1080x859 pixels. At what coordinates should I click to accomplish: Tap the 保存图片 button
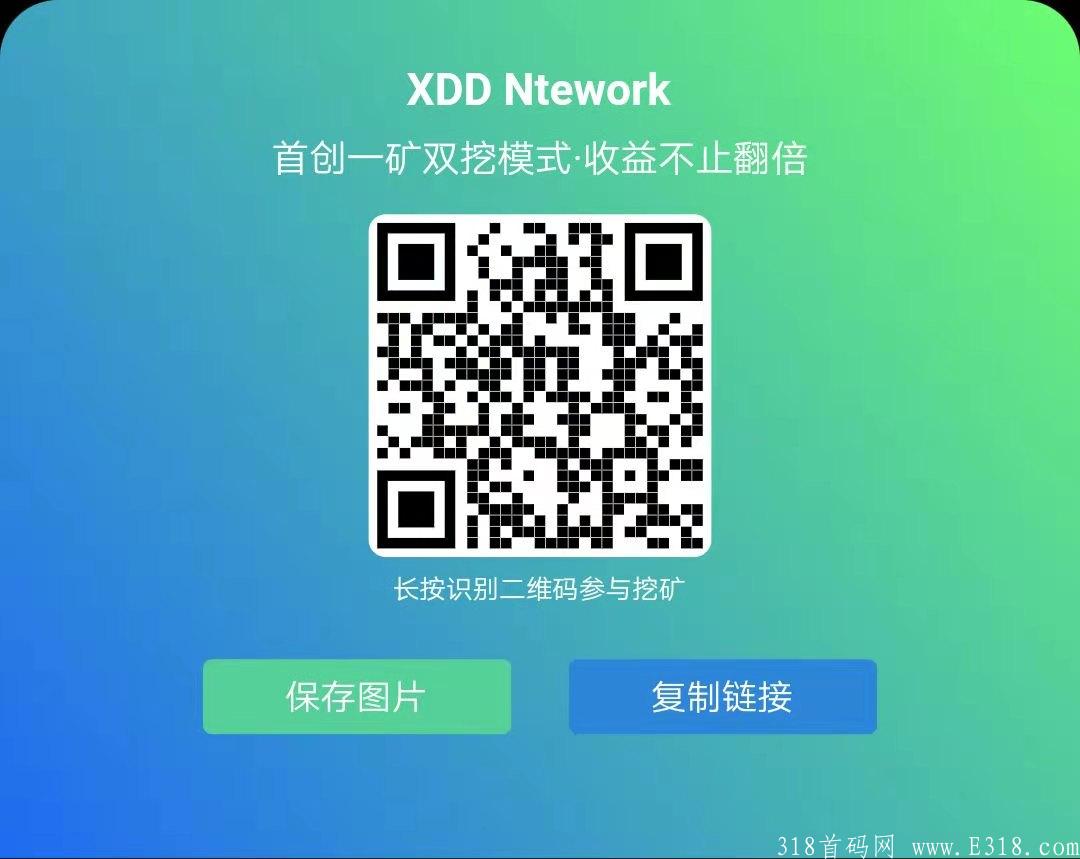pyautogui.click(x=357, y=697)
